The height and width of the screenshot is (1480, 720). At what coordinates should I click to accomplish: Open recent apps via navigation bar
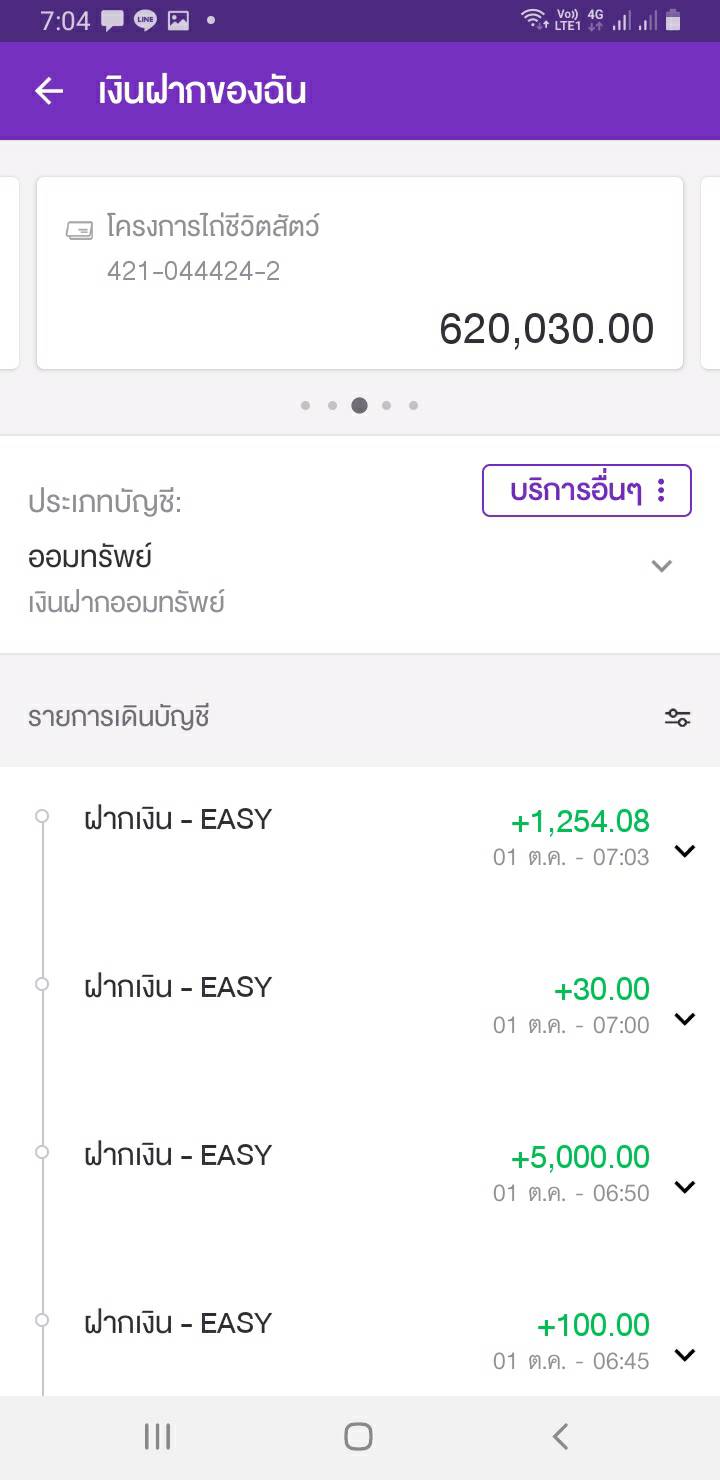[157, 1436]
